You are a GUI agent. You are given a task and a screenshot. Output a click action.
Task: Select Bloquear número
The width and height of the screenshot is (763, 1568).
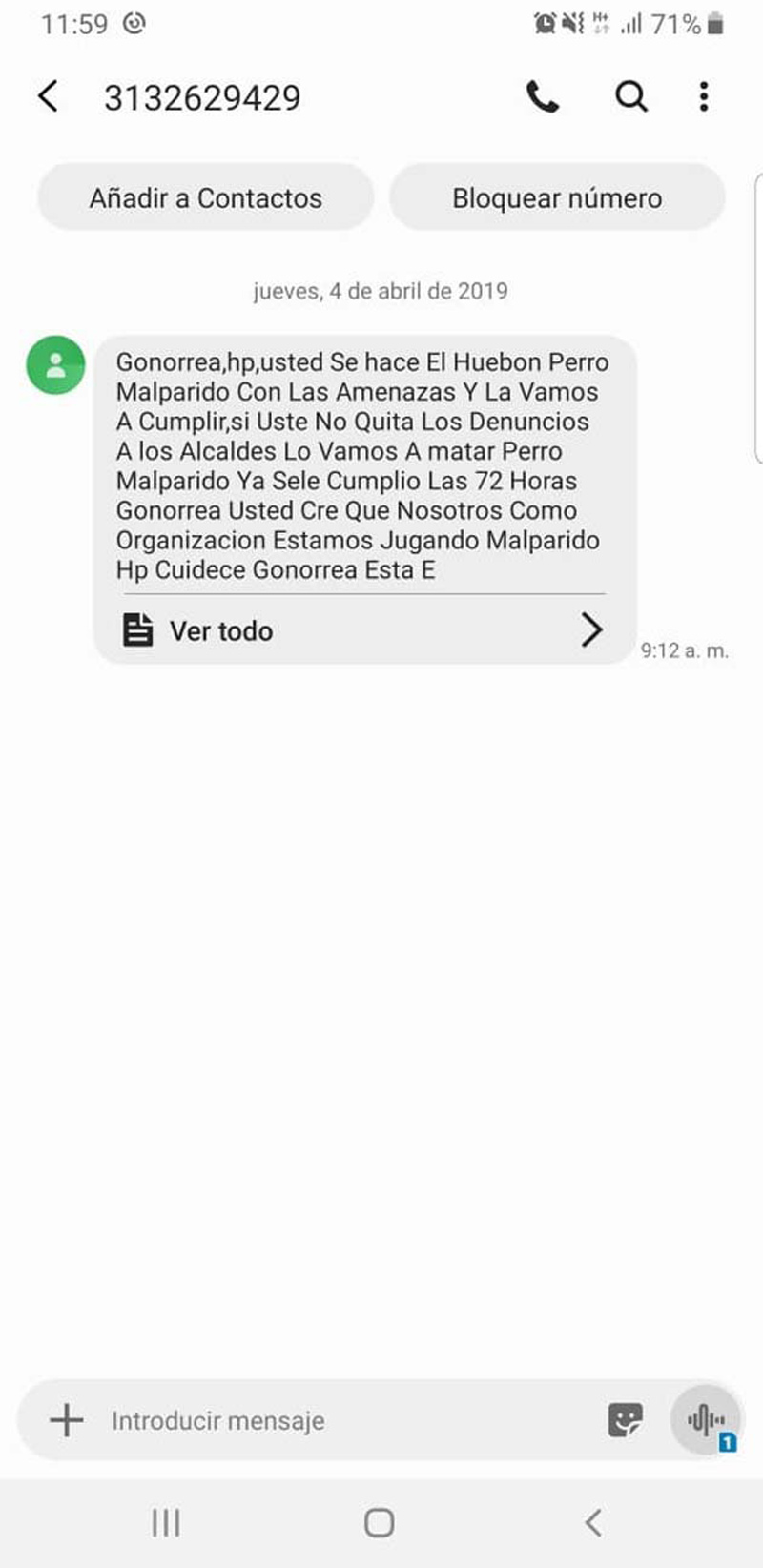(x=557, y=197)
